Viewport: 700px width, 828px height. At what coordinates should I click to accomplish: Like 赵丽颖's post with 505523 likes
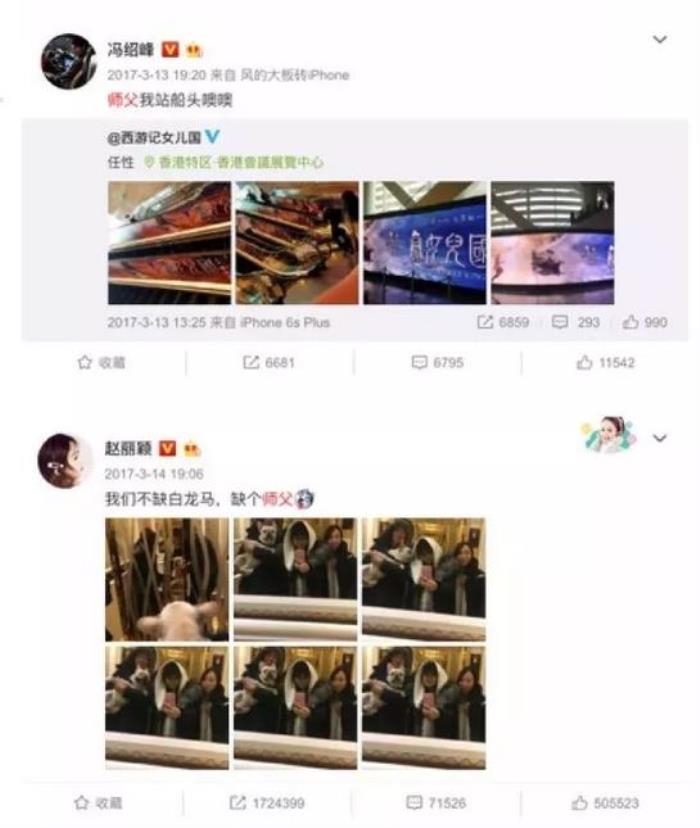pos(606,803)
